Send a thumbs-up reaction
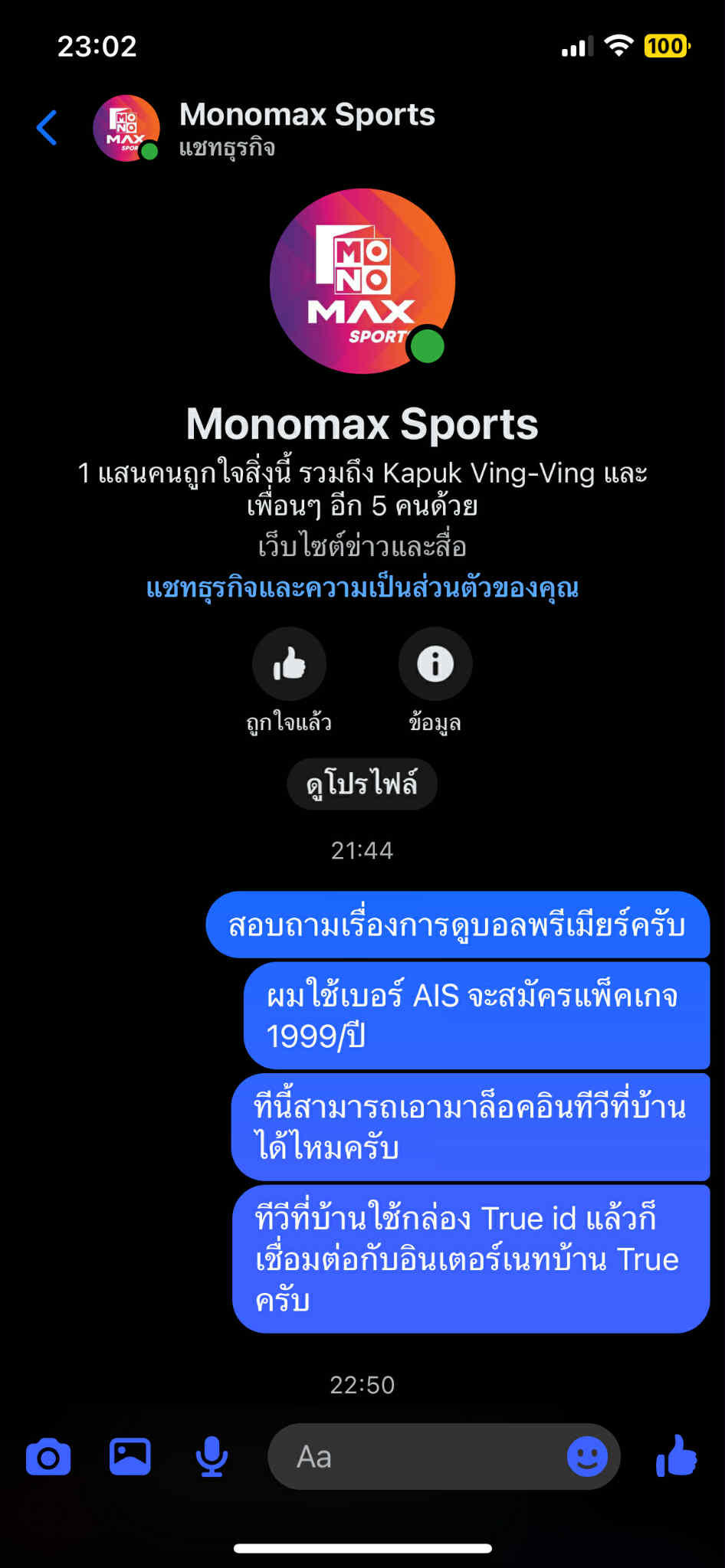 [676, 1455]
